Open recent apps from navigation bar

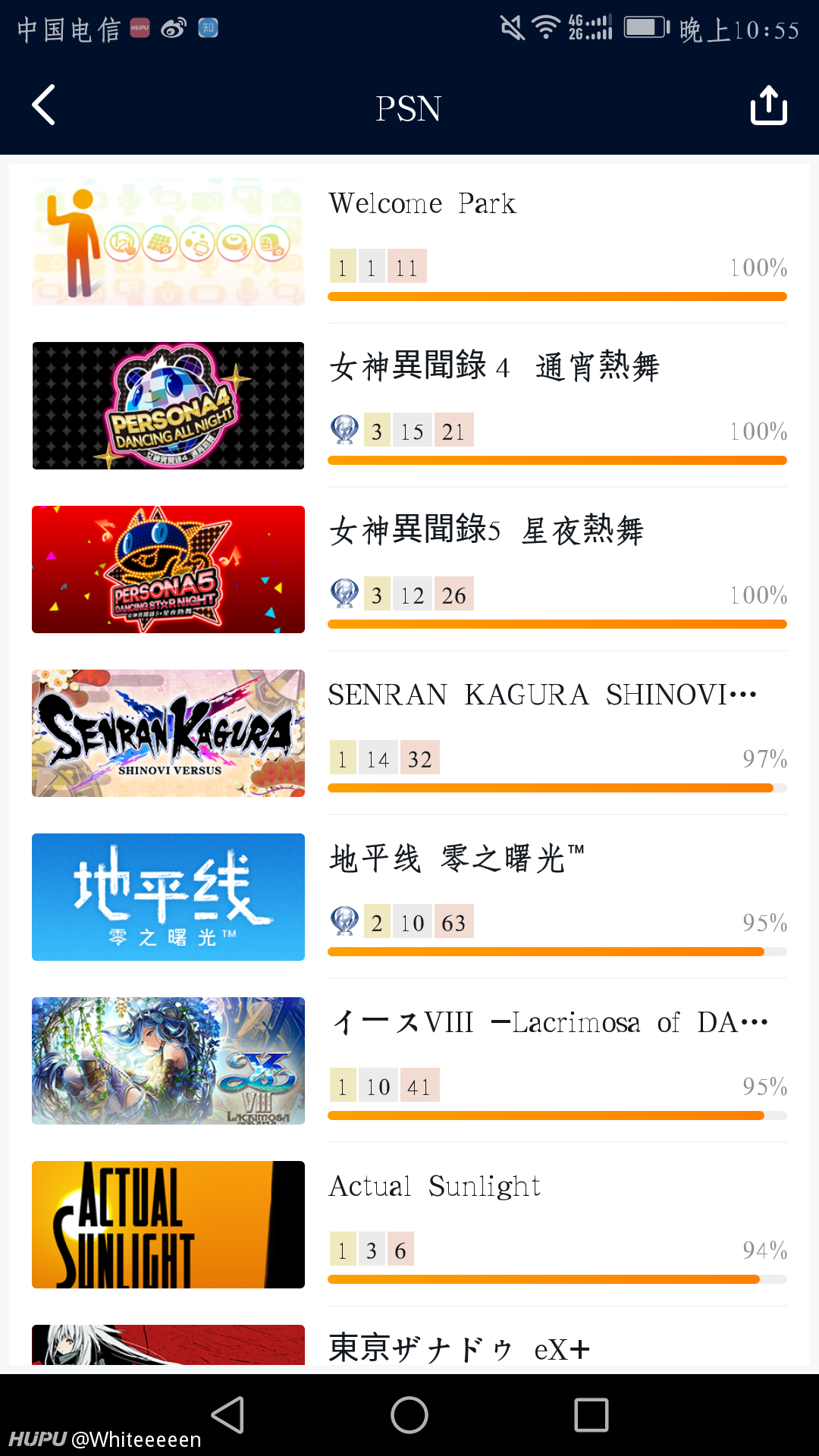click(591, 1415)
